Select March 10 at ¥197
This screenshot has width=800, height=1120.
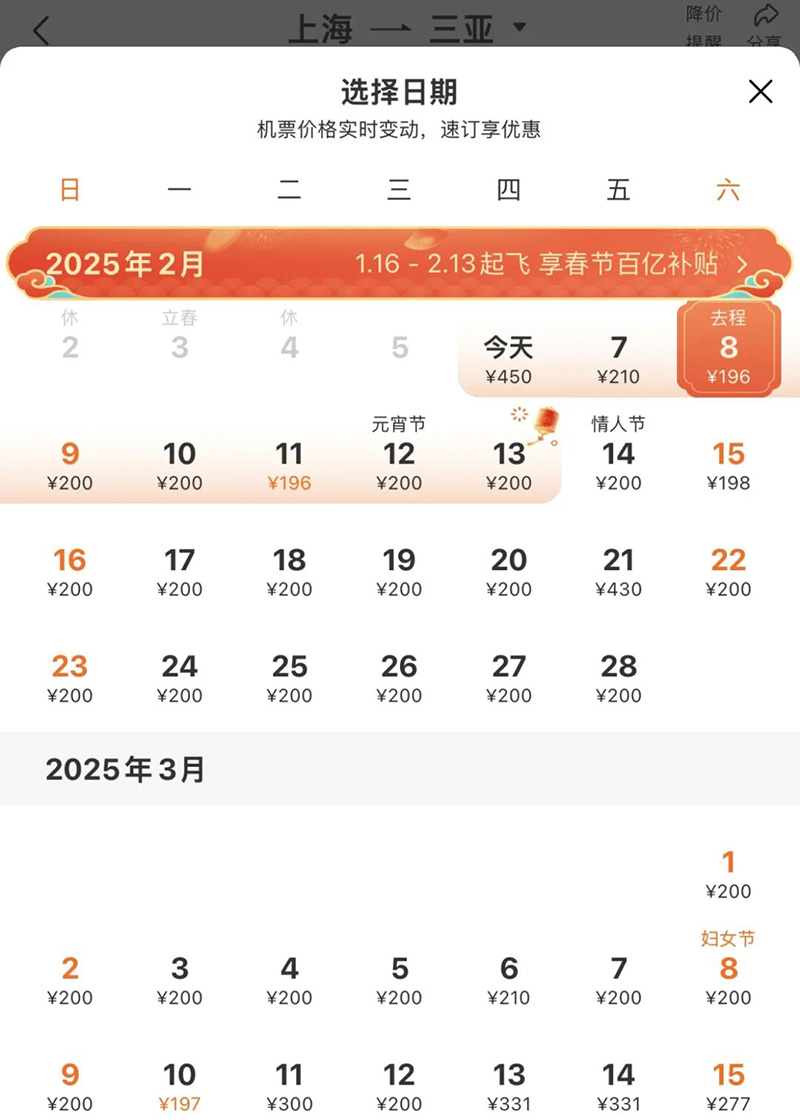coord(179,1086)
